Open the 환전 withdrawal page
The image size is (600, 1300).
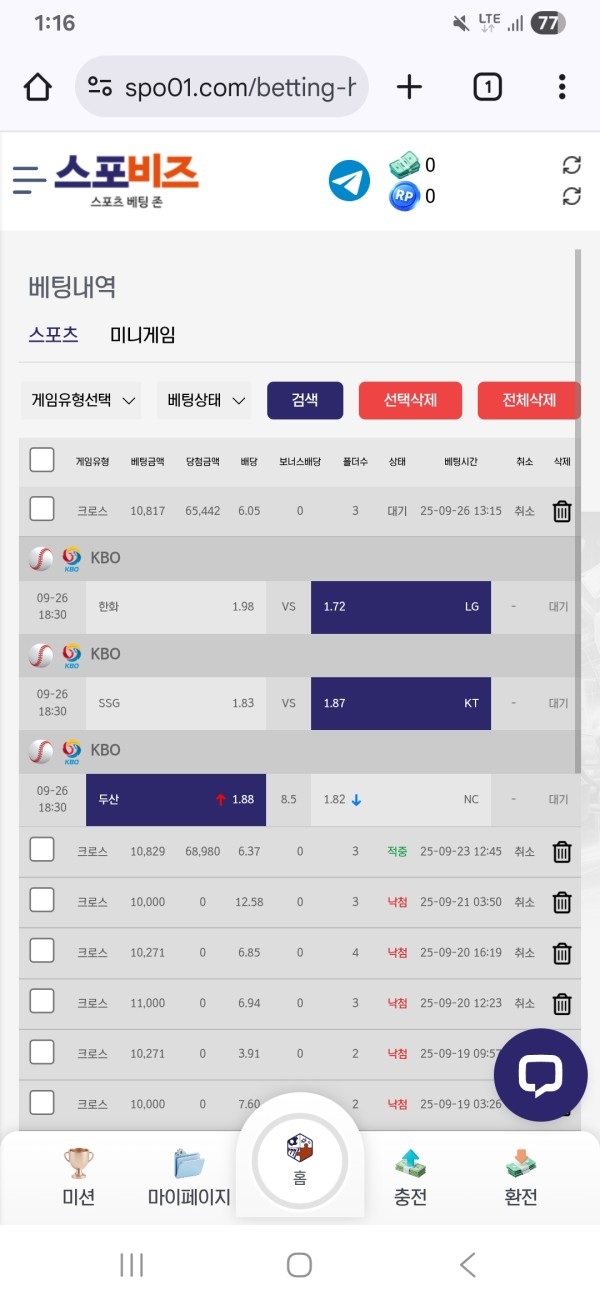(521, 1177)
